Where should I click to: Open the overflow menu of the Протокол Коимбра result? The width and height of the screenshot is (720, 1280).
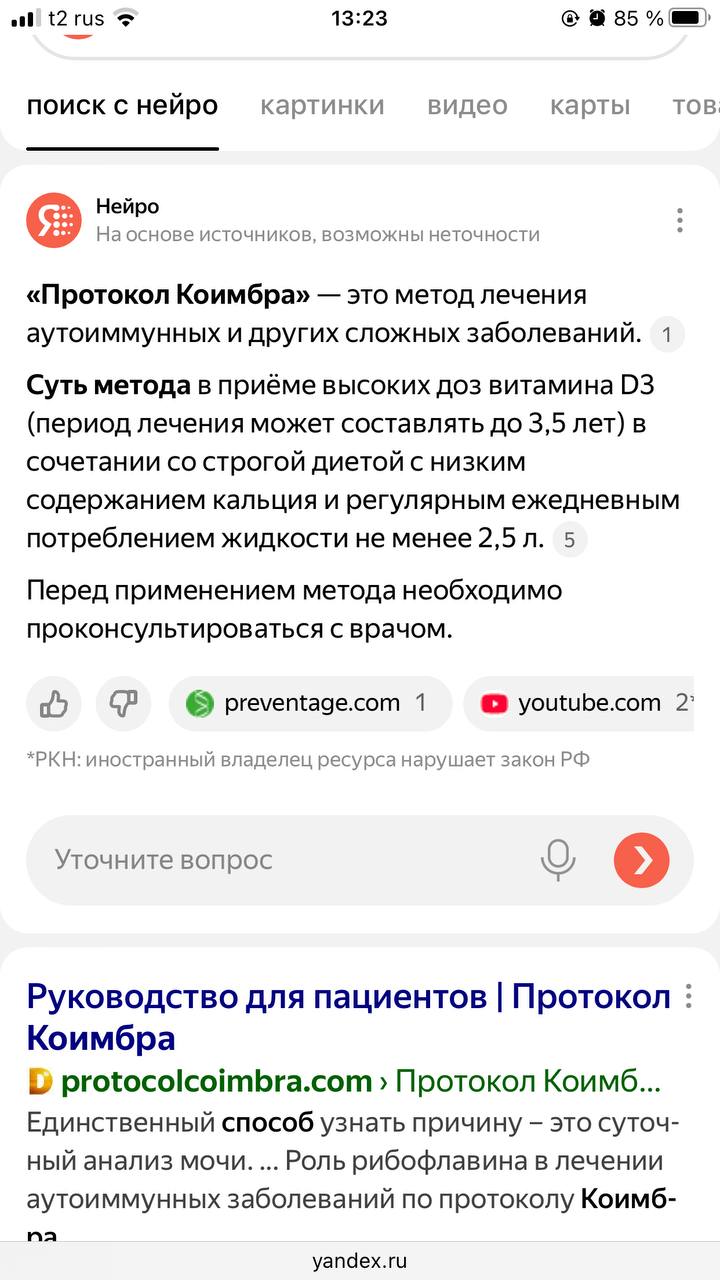pos(688,996)
